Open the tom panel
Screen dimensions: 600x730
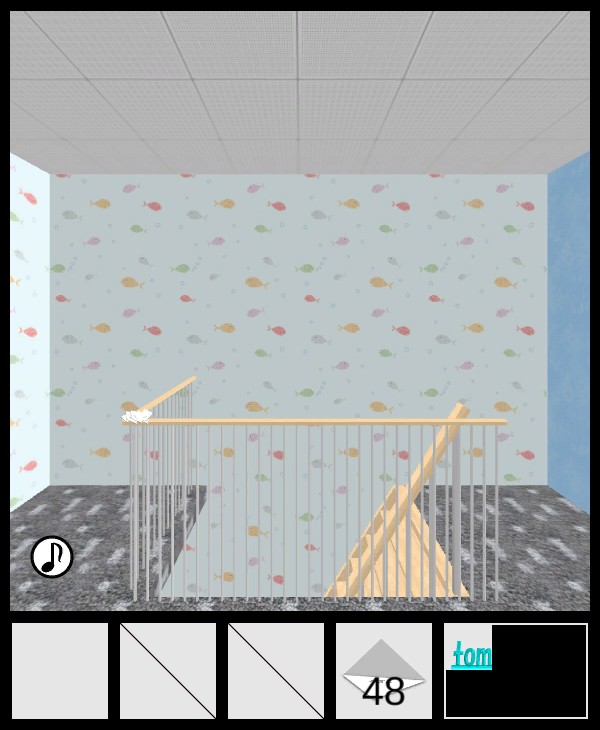[x=471, y=656]
